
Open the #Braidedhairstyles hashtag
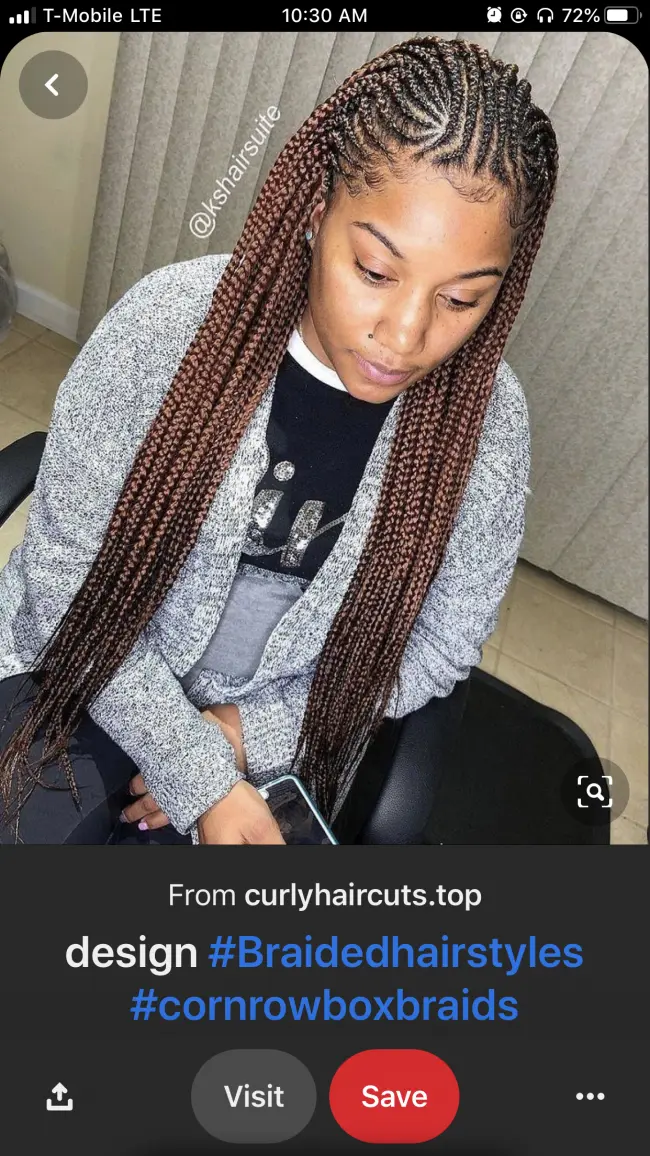tap(395, 953)
